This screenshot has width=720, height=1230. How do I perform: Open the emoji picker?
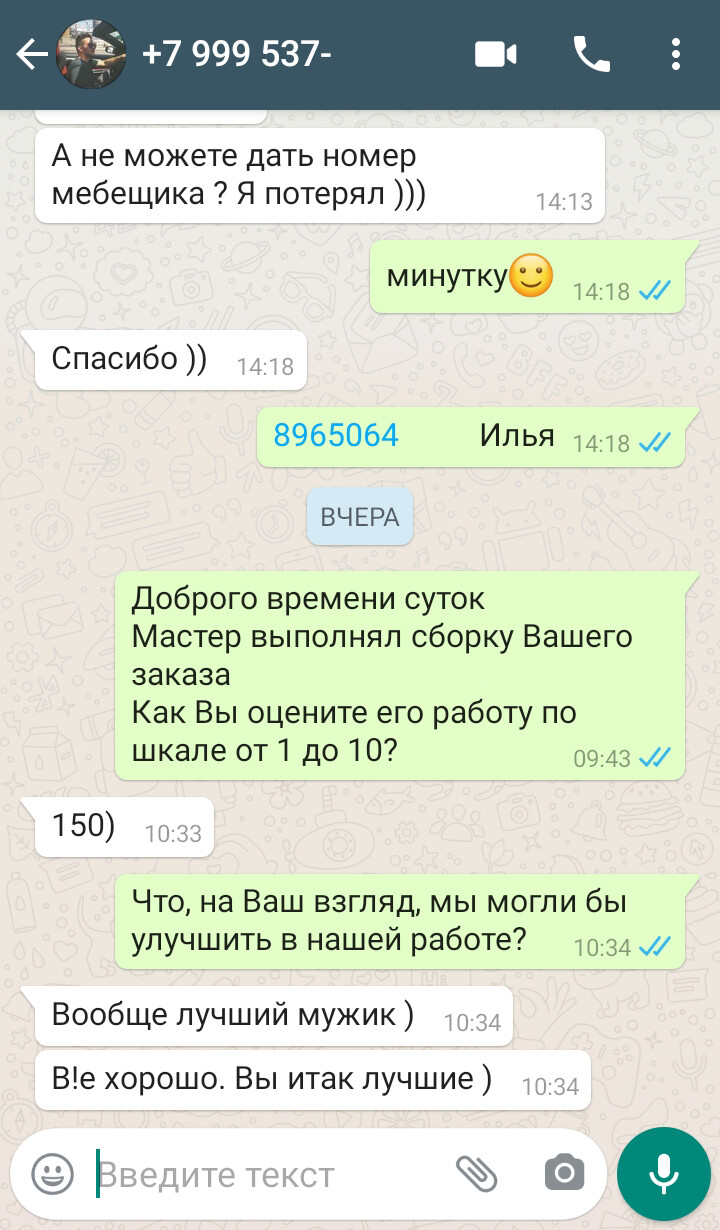click(x=53, y=1173)
